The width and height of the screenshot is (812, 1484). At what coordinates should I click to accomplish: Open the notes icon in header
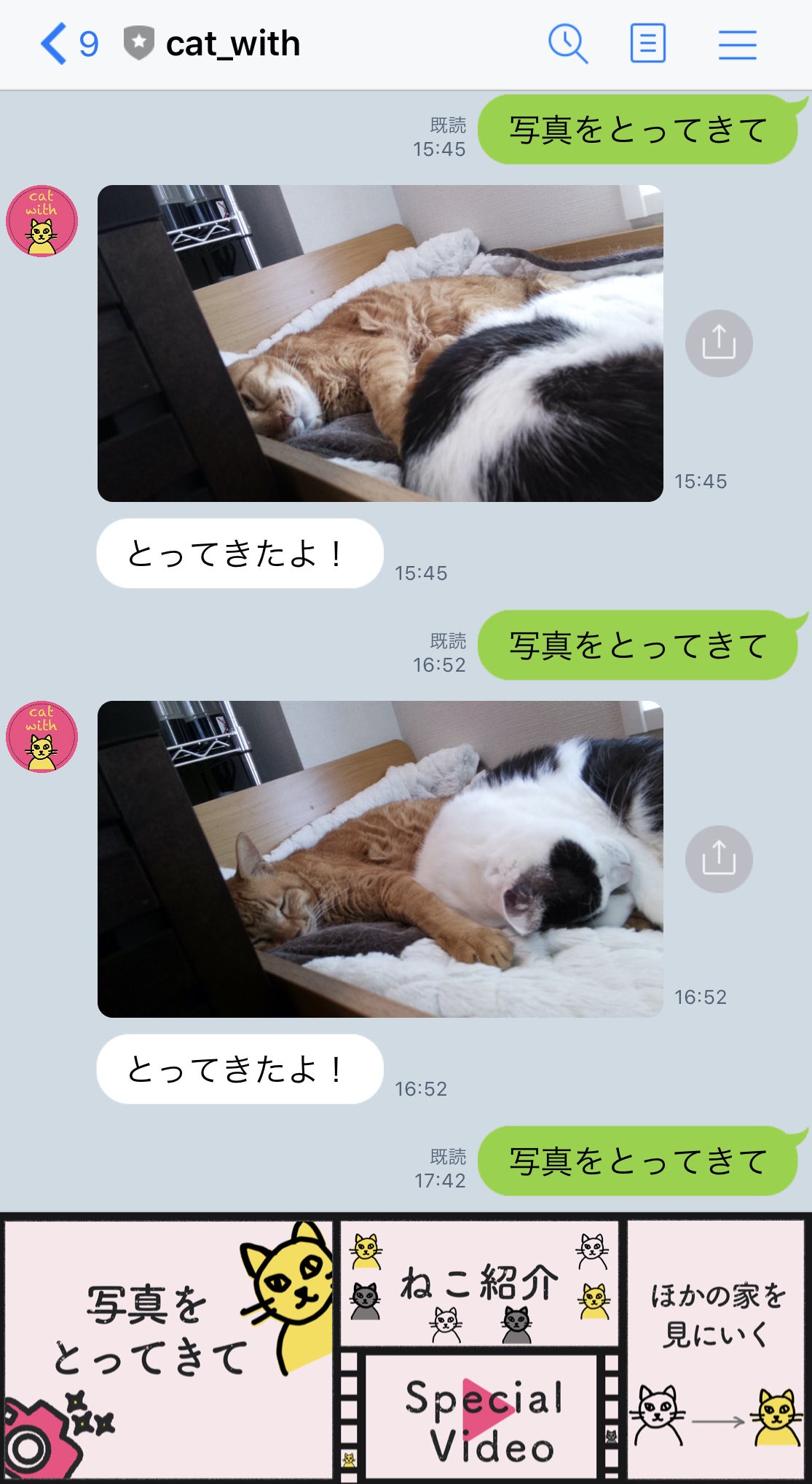click(x=647, y=44)
